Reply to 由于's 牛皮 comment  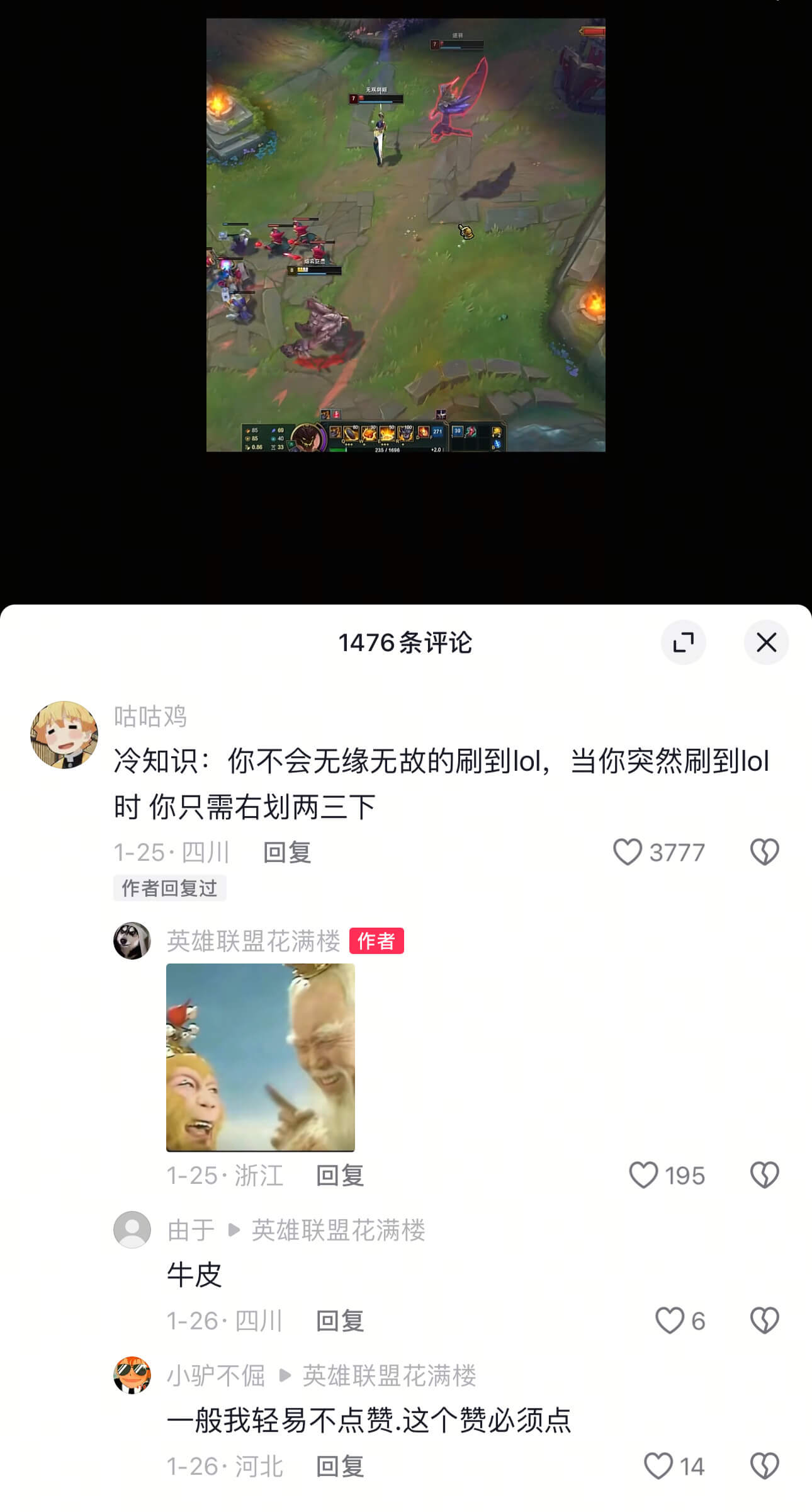(x=340, y=1321)
